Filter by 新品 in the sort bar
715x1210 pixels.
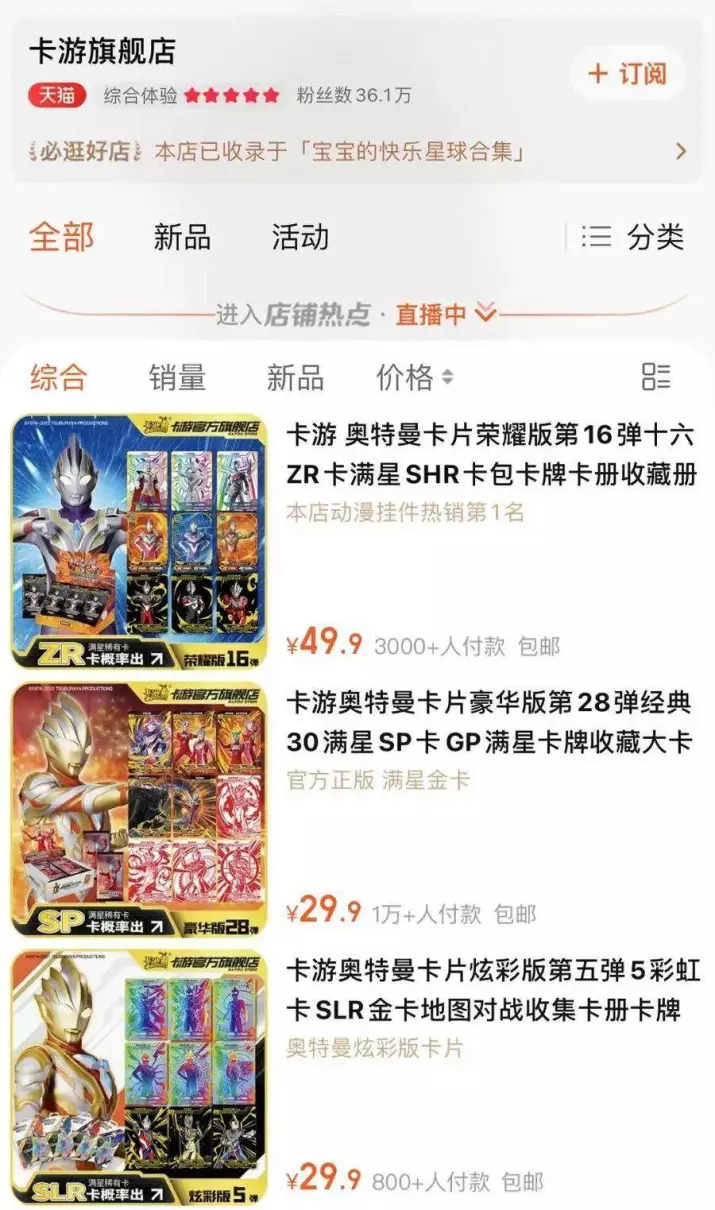(x=295, y=377)
